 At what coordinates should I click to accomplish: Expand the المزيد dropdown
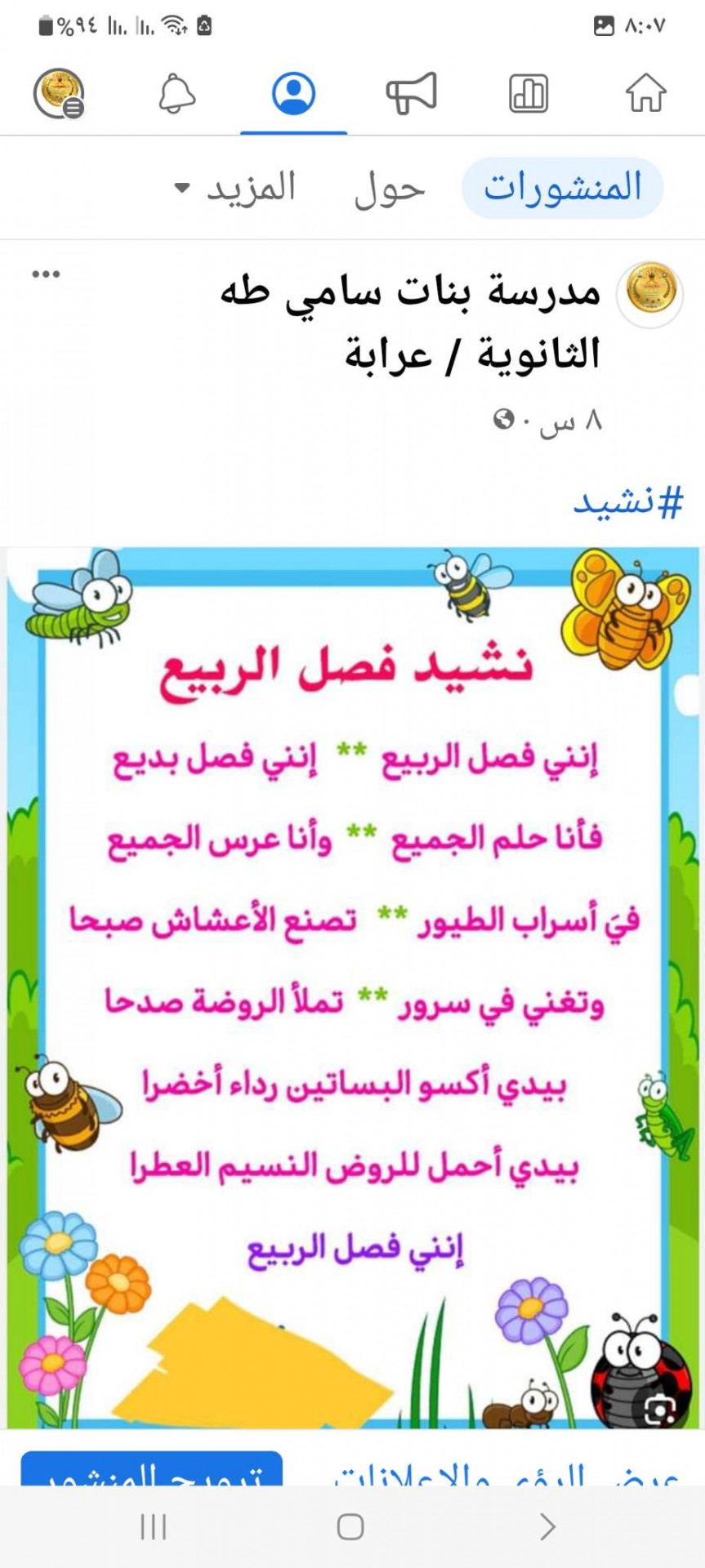236,189
